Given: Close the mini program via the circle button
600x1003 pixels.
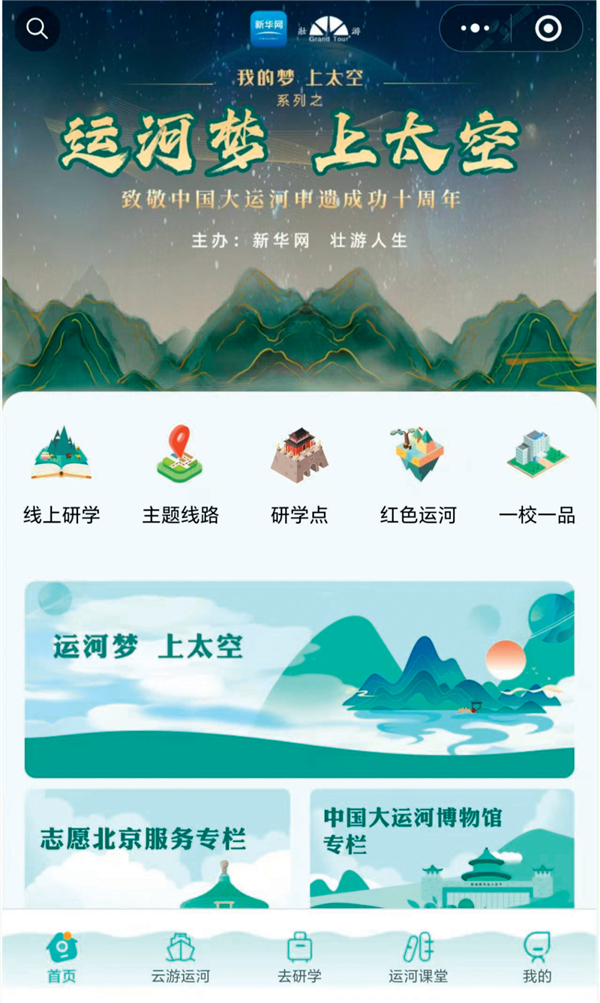Looking at the screenshot, I should [x=547, y=29].
